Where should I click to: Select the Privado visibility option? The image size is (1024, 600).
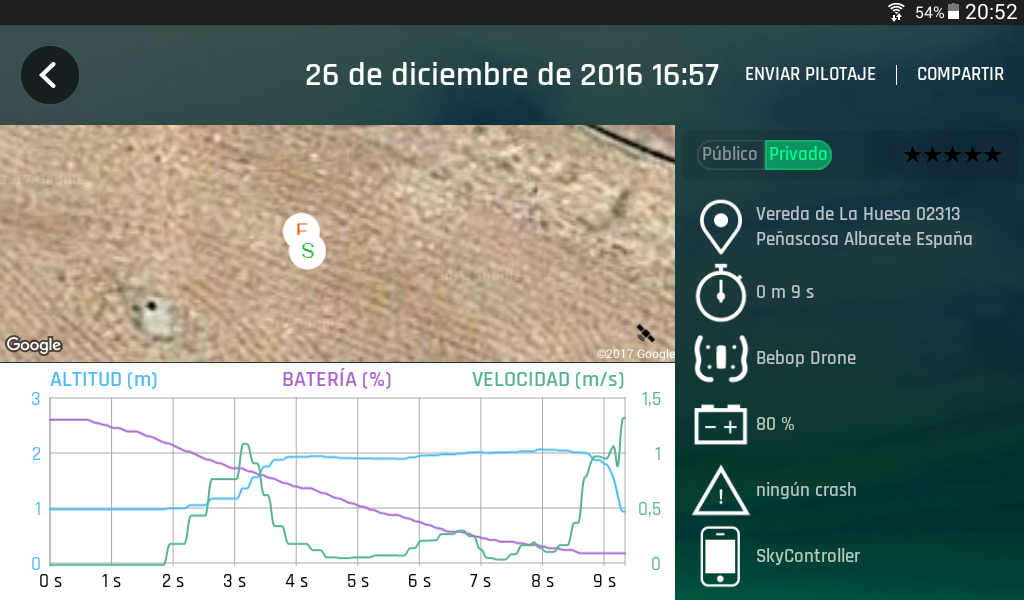pos(798,155)
